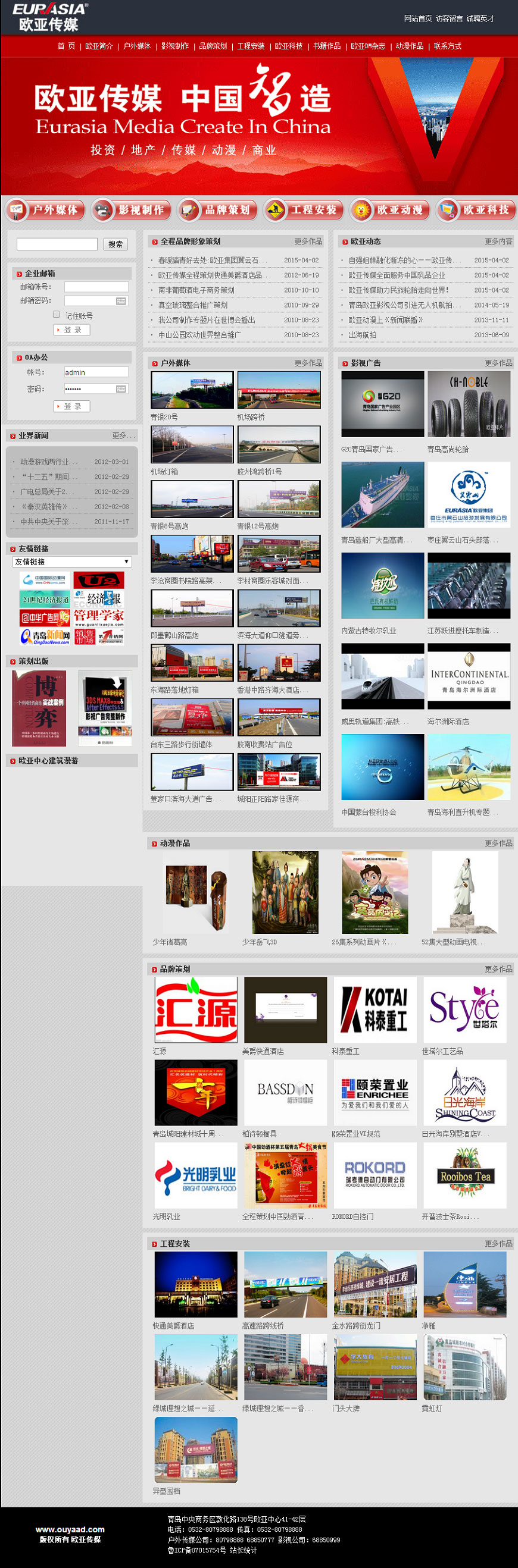Open the 户外媒体 category button

tap(43, 210)
